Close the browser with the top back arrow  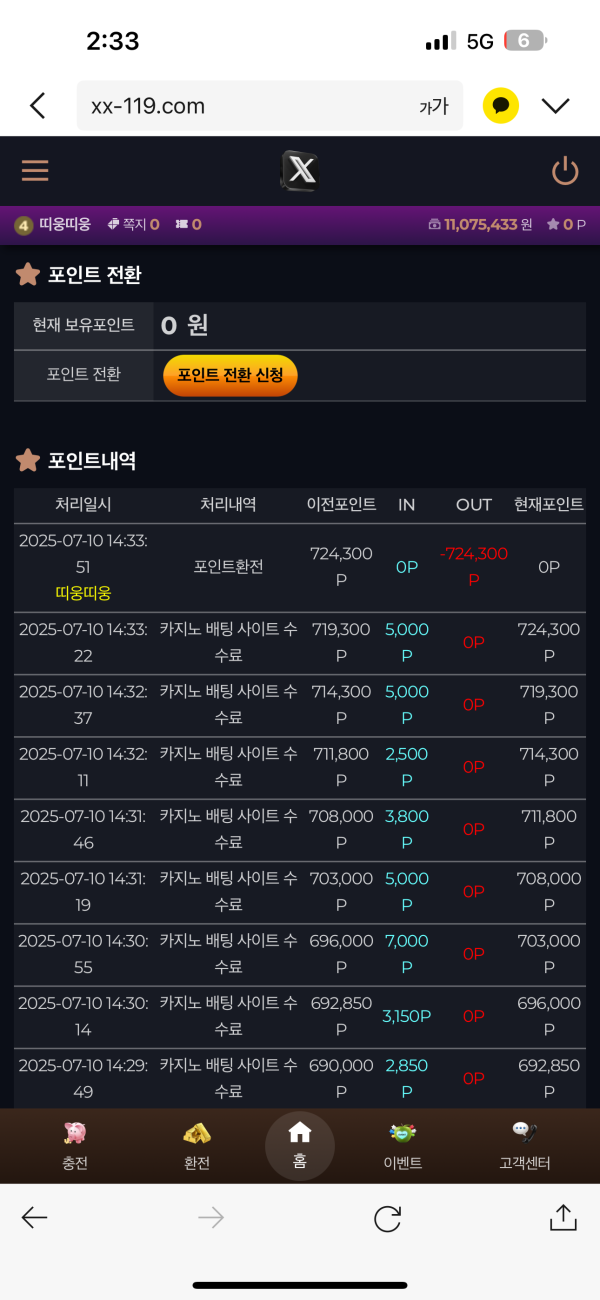pyautogui.click(x=38, y=106)
